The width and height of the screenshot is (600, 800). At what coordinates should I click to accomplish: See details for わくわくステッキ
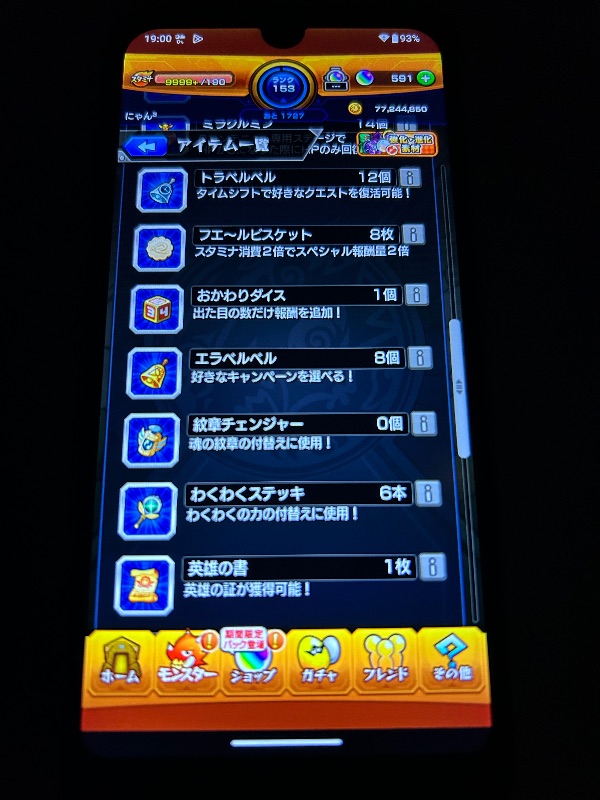pyautogui.click(x=427, y=493)
